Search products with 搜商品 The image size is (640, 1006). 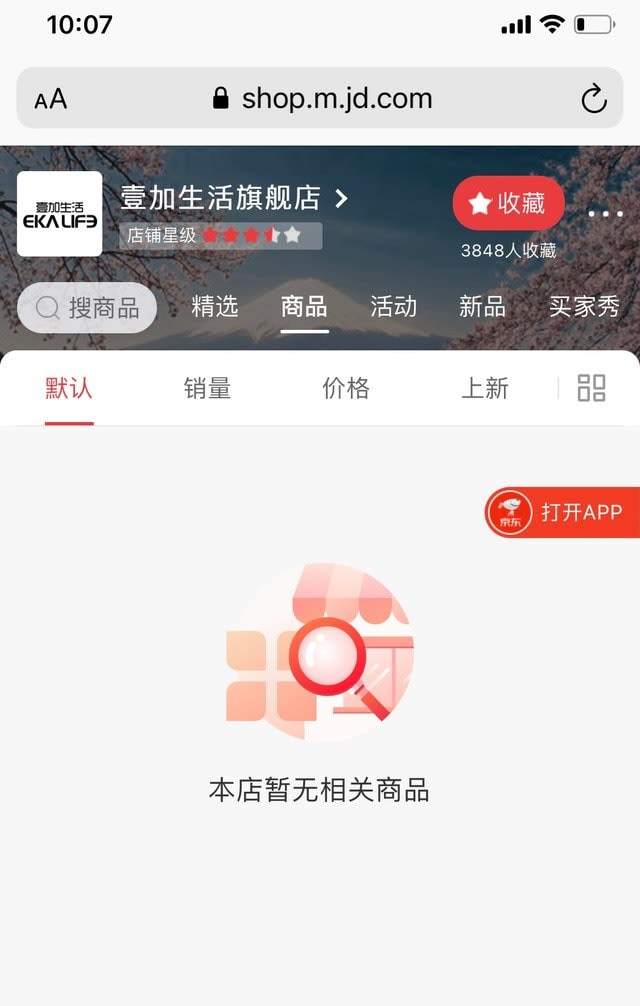pyautogui.click(x=87, y=308)
